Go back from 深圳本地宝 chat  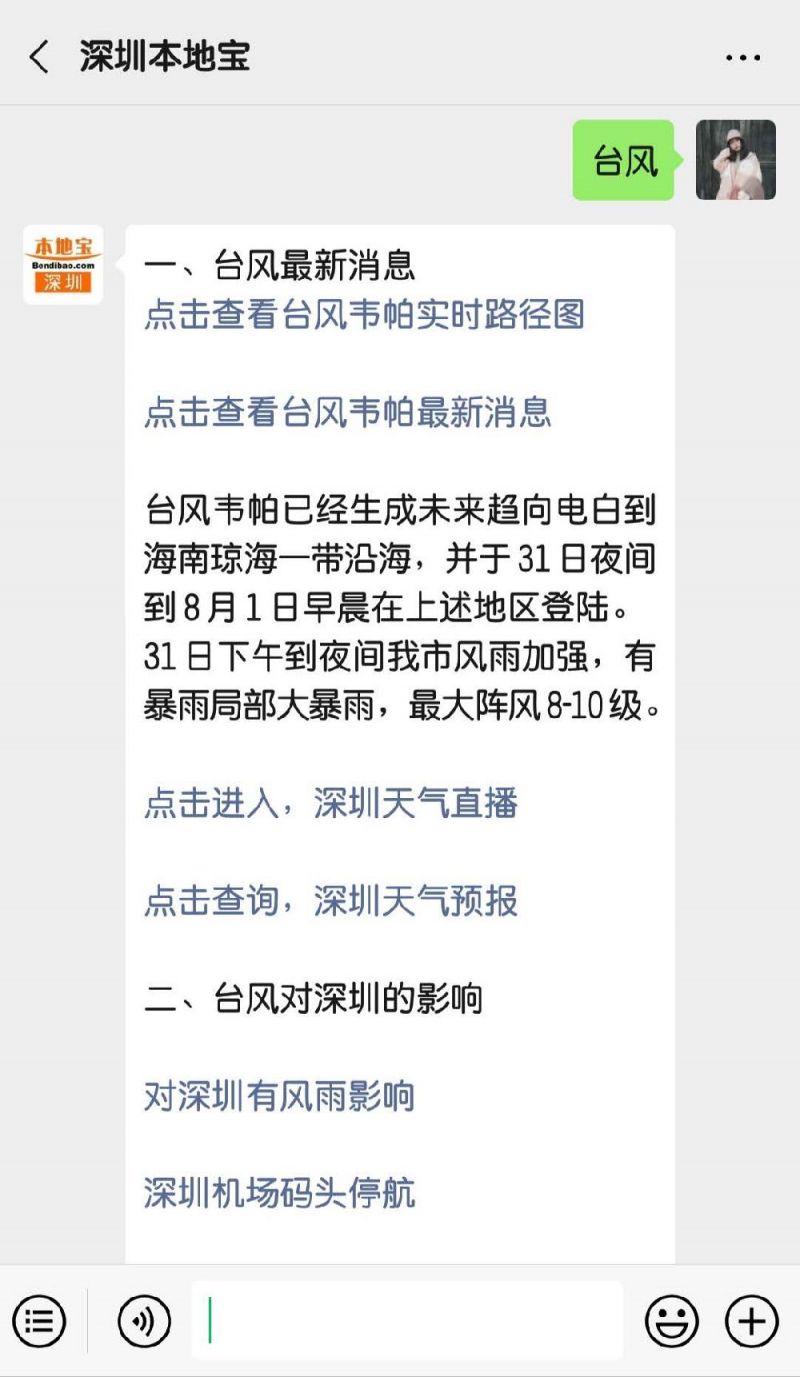40,57
